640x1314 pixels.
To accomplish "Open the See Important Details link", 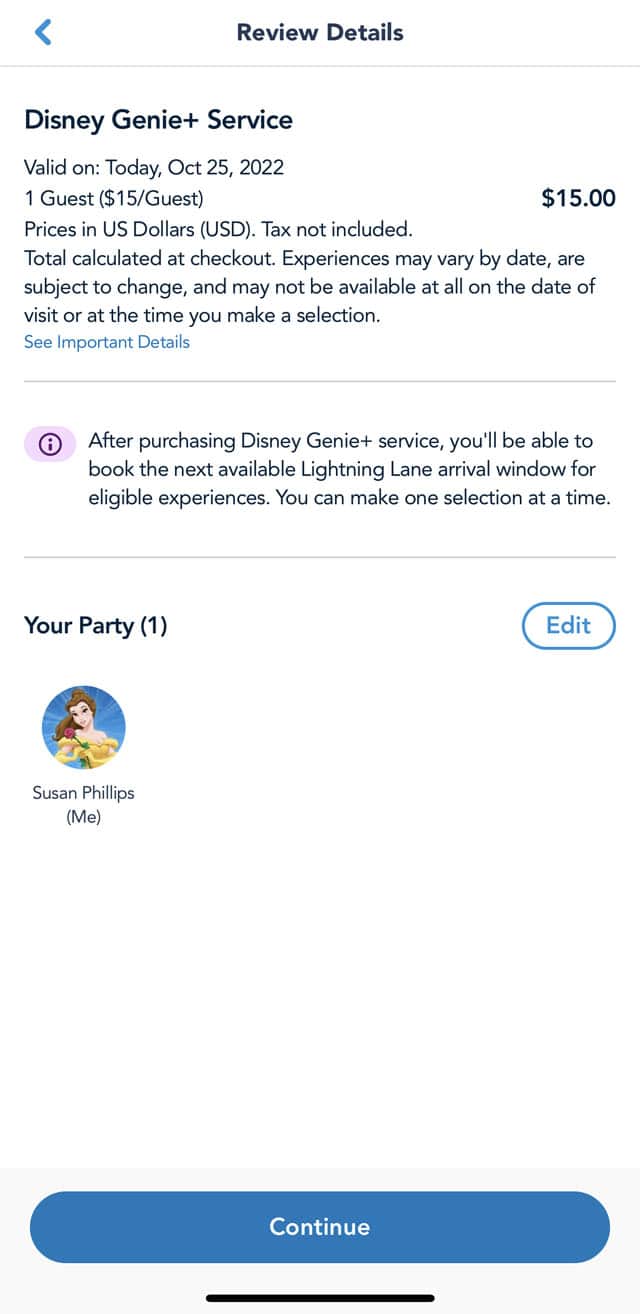I will coord(107,342).
